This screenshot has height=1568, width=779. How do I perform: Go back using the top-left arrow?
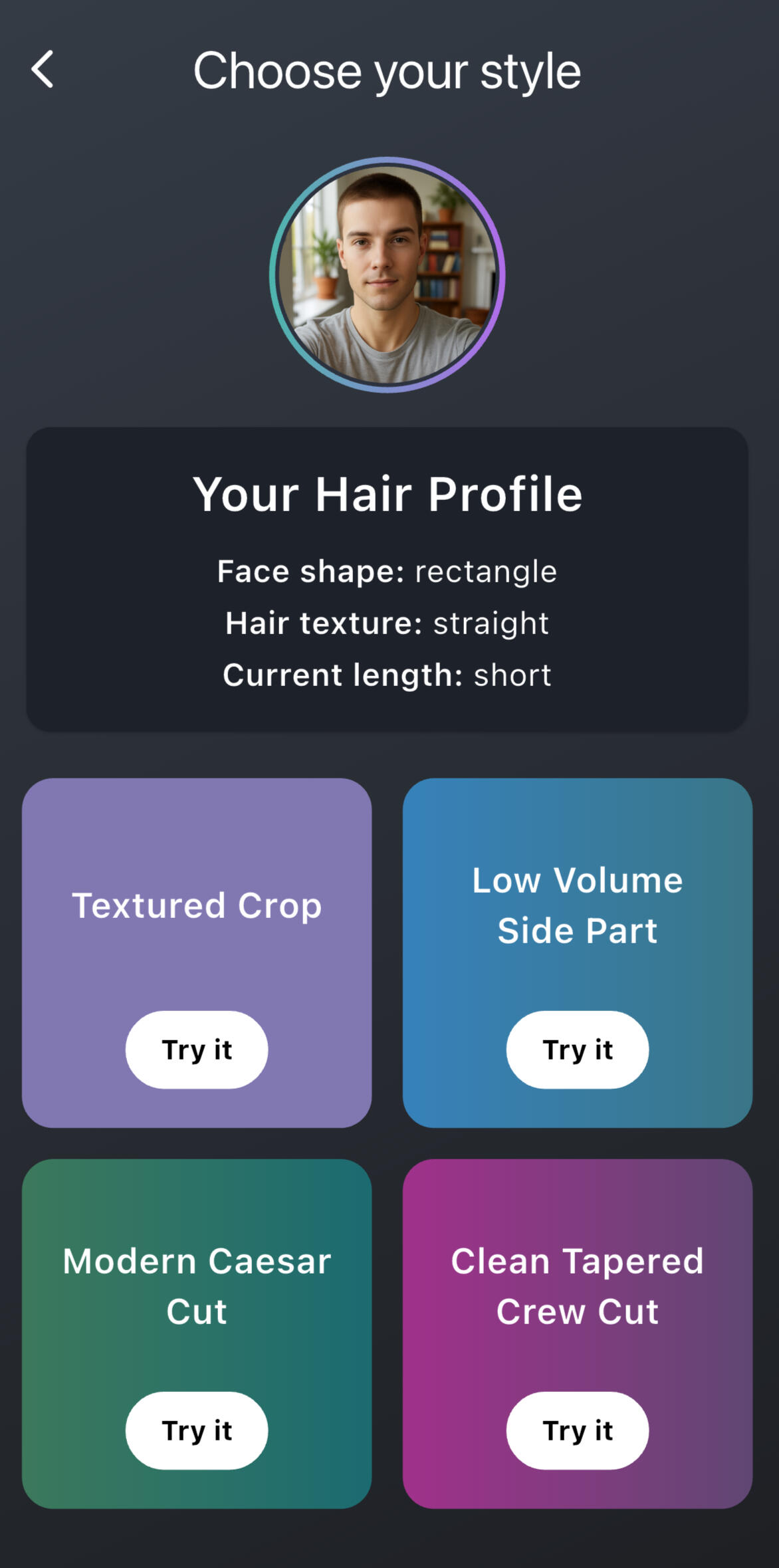click(43, 69)
